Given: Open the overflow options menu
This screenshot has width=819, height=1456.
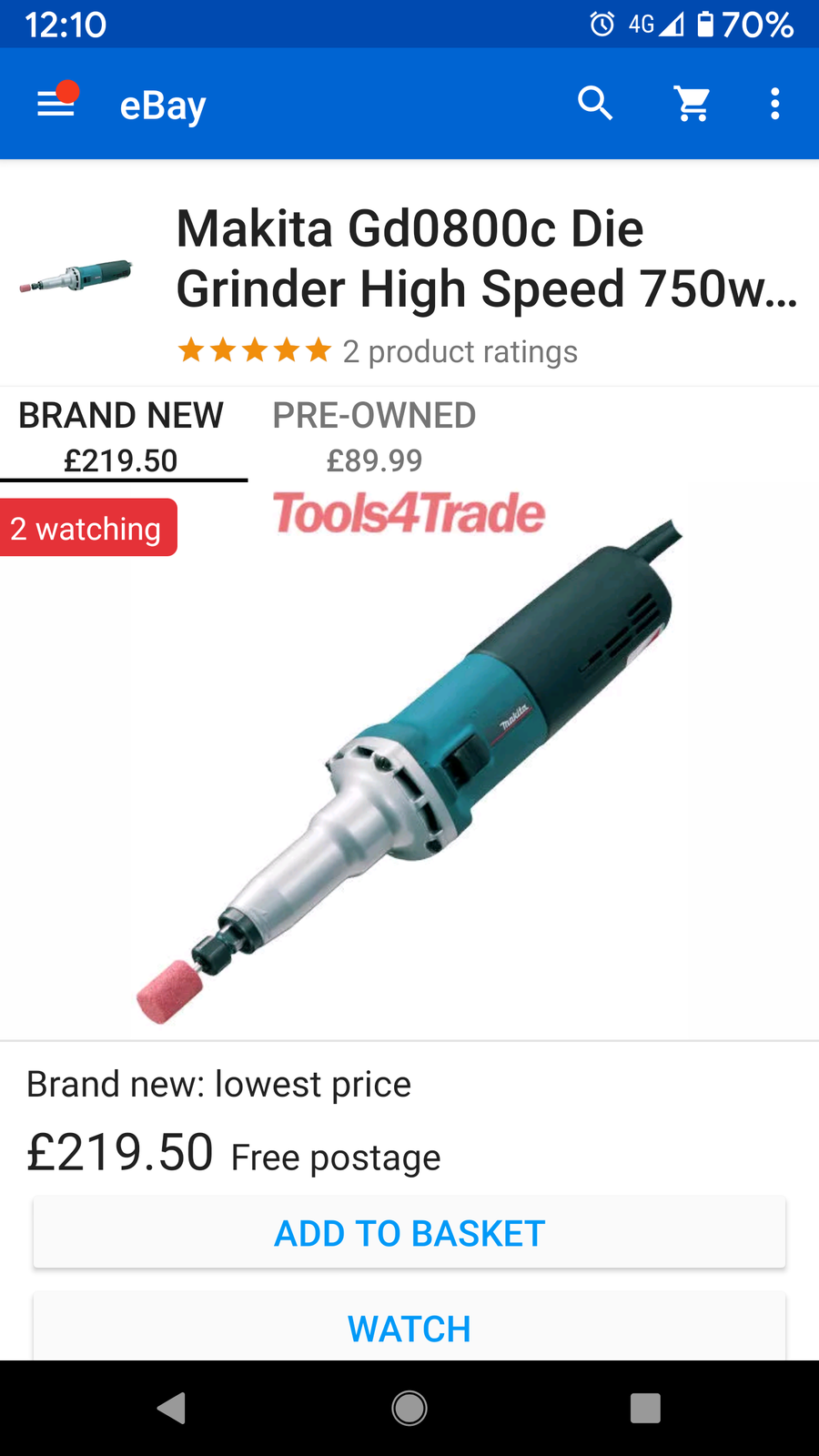Looking at the screenshot, I should 774,104.
